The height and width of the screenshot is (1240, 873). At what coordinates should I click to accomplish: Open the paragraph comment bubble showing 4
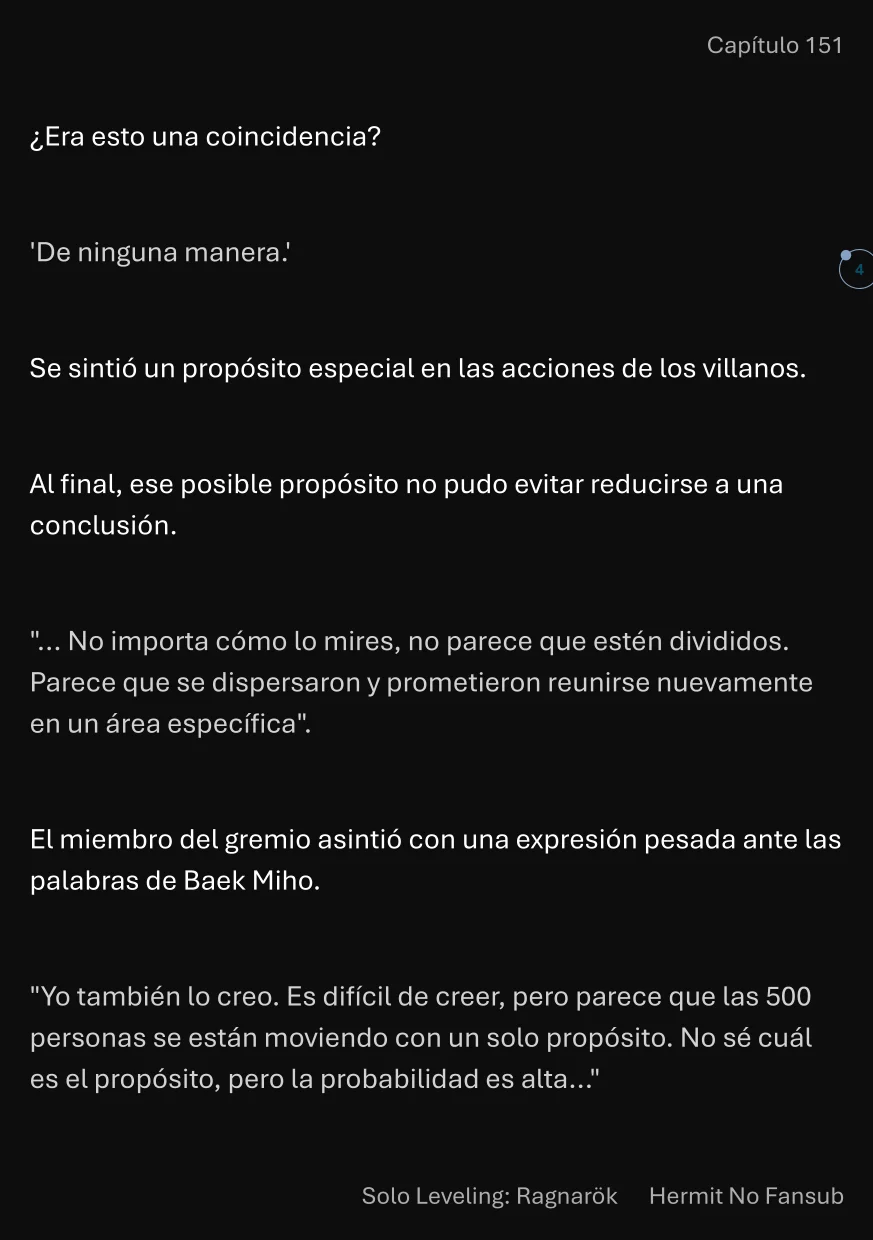(857, 269)
